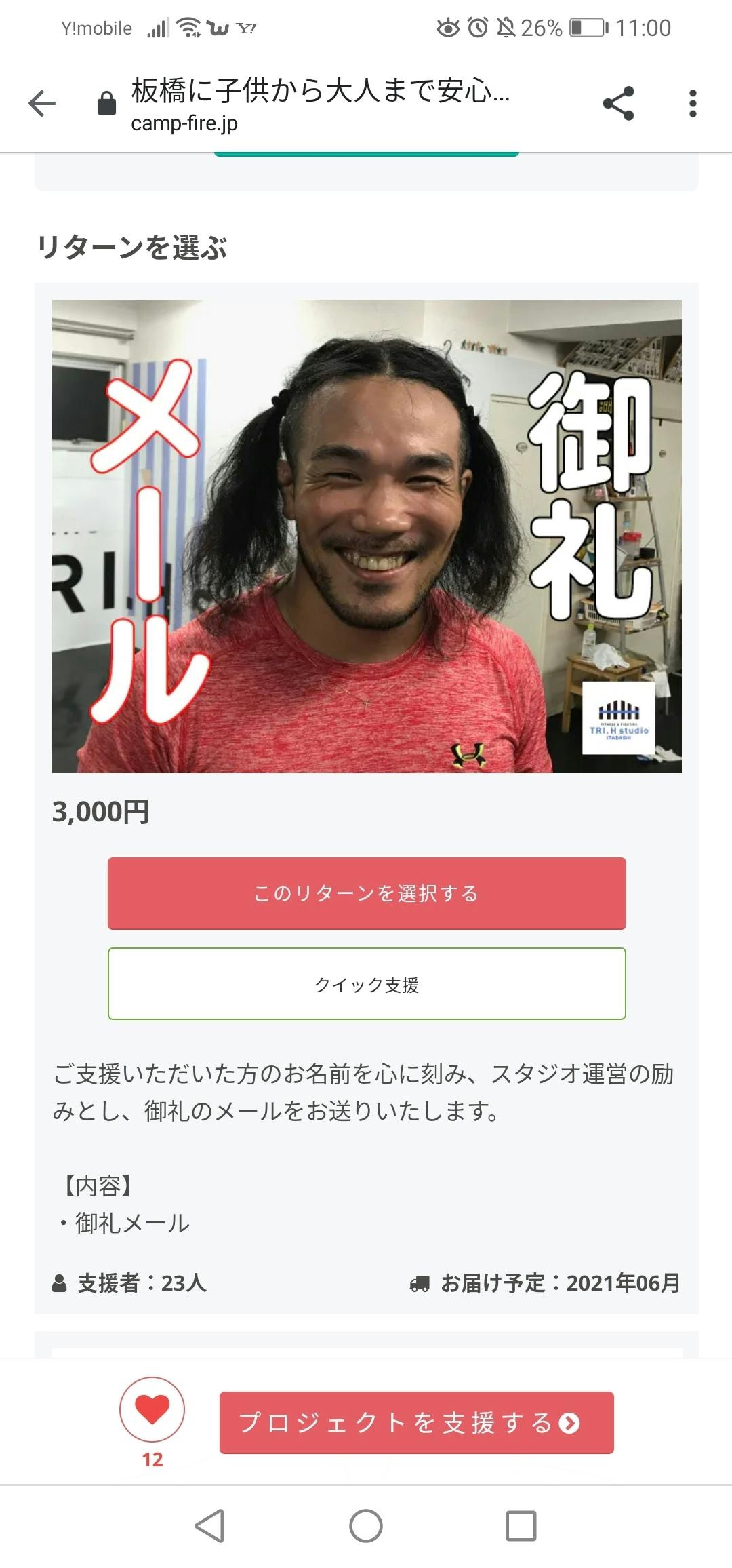Image resolution: width=732 pixels, height=1568 pixels.
Task: Open recent apps from the navigation bar
Action: (x=521, y=1526)
